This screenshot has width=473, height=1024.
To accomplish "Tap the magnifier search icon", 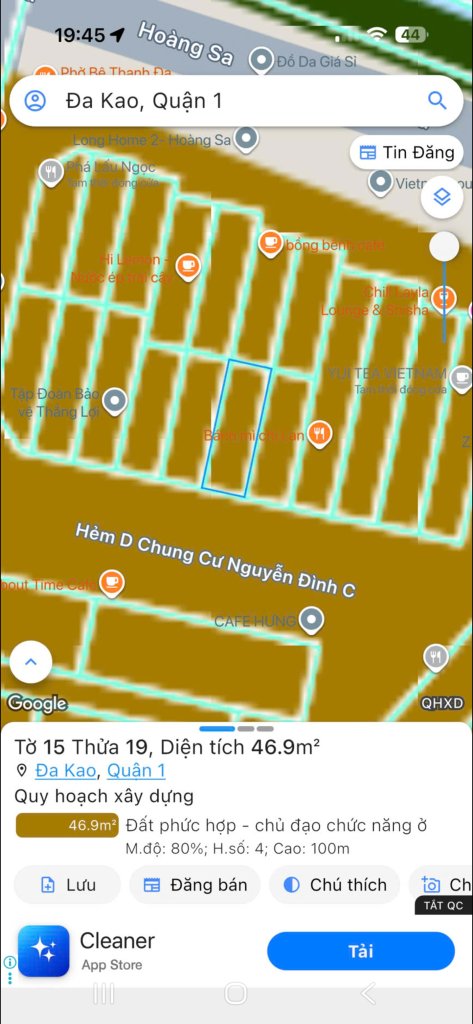I will coord(437,101).
